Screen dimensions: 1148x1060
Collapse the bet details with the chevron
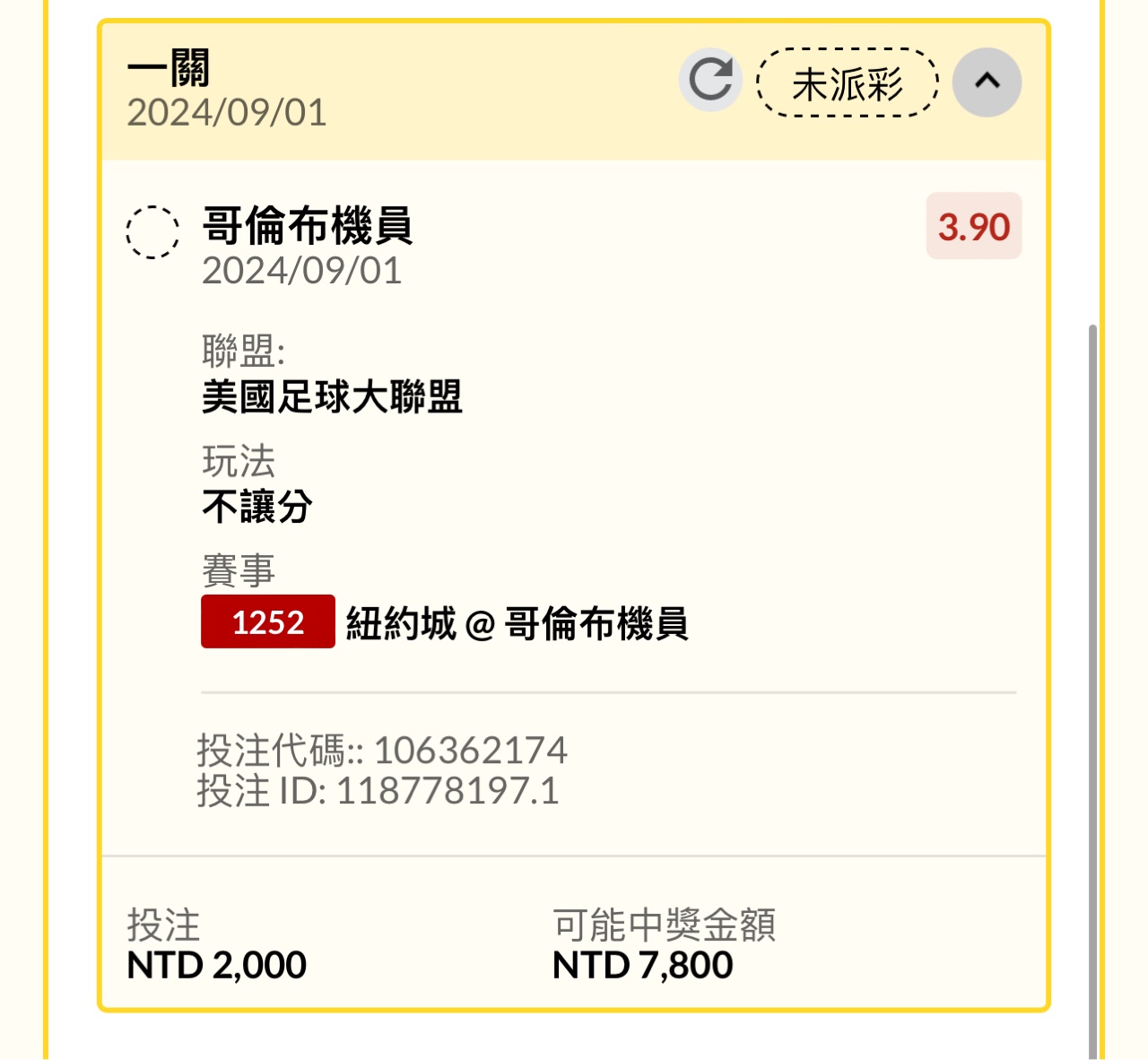pos(987,82)
